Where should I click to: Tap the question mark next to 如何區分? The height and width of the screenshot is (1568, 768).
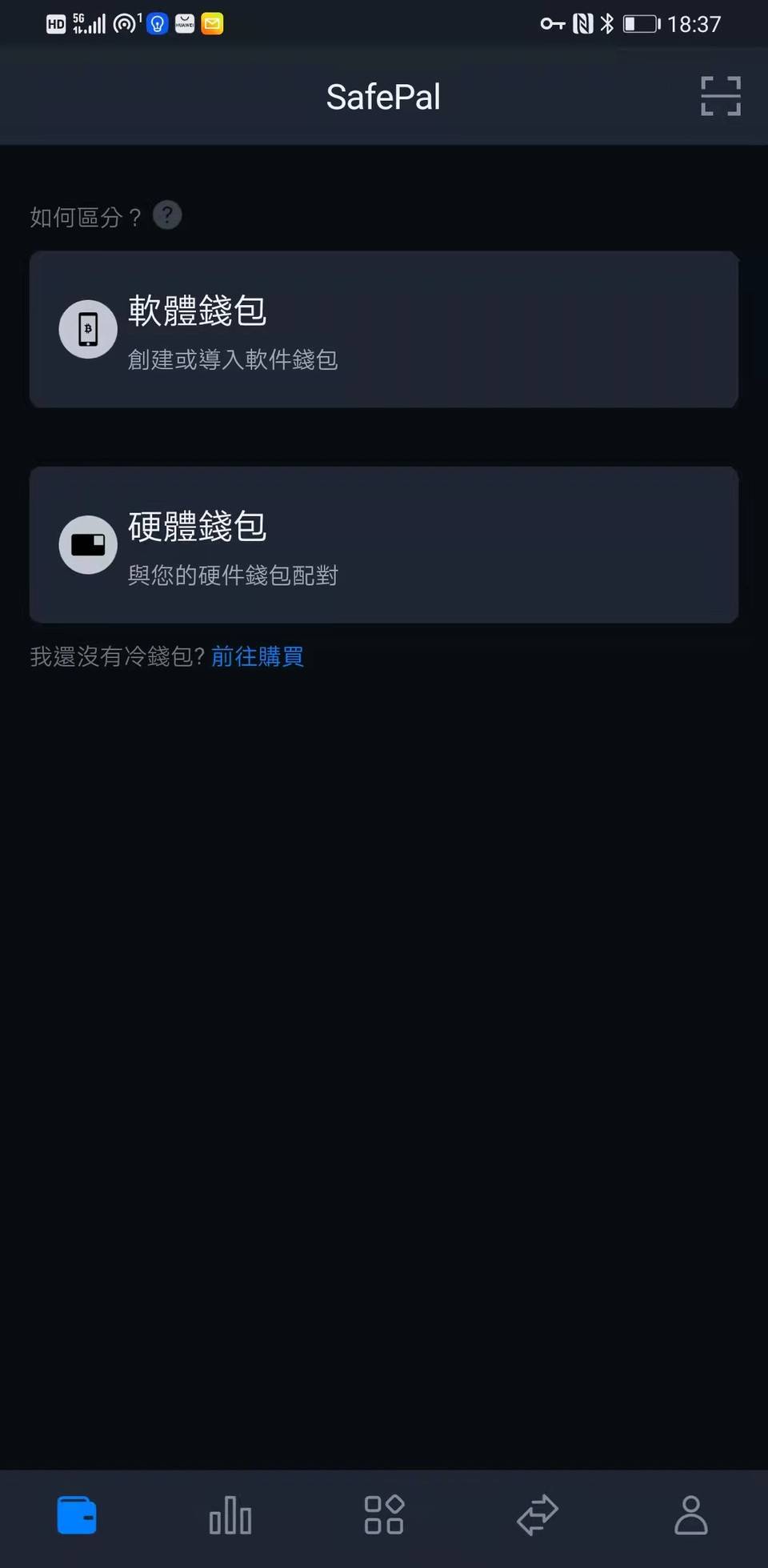click(x=166, y=215)
